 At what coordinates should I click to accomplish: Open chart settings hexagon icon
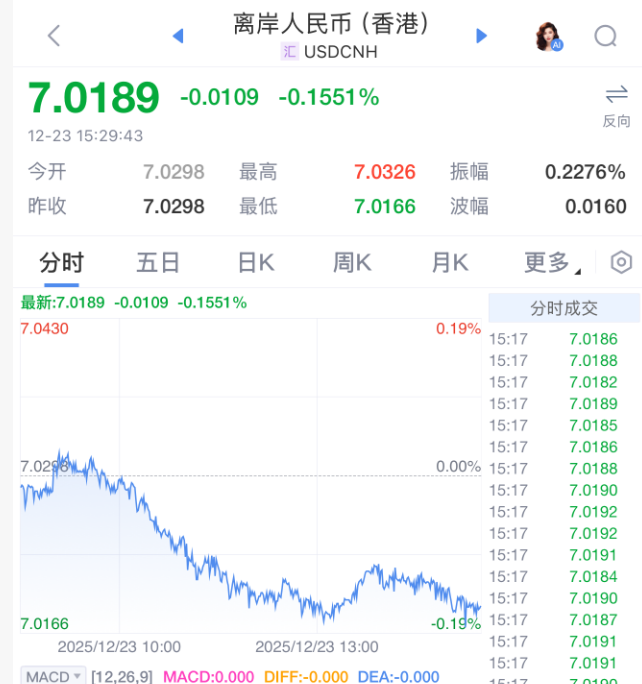pos(621,263)
